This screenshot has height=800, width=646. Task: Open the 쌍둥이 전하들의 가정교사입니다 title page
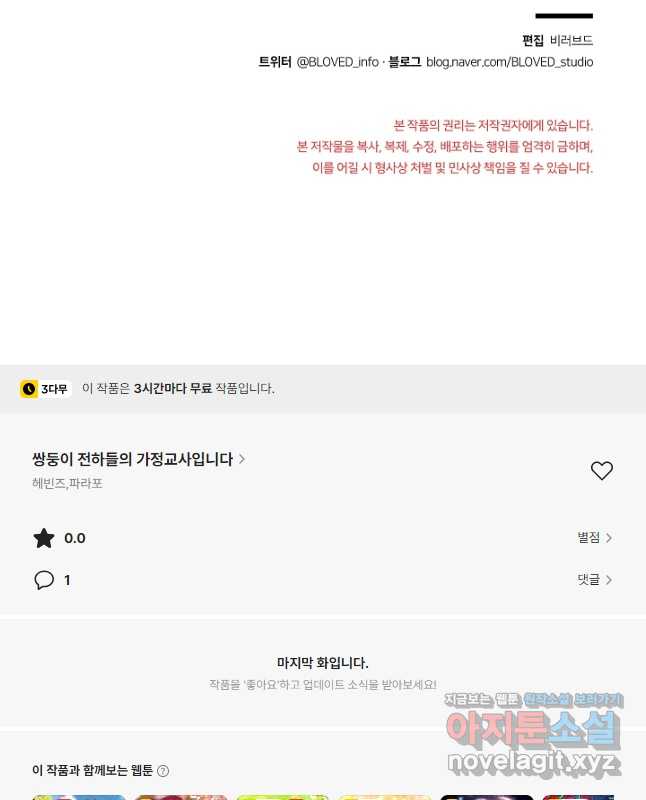(138, 459)
